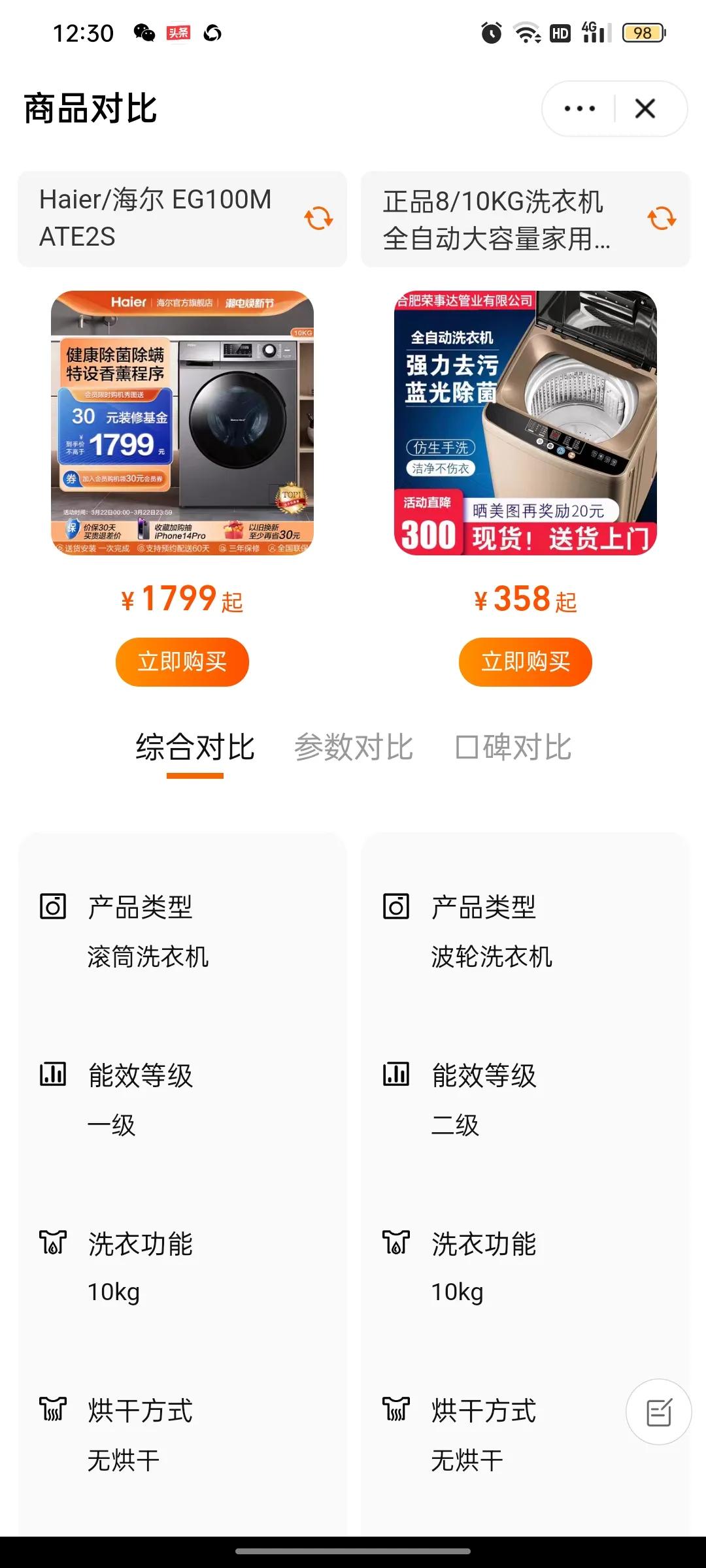
Task: Open the floating feedback note button
Action: point(658,1412)
